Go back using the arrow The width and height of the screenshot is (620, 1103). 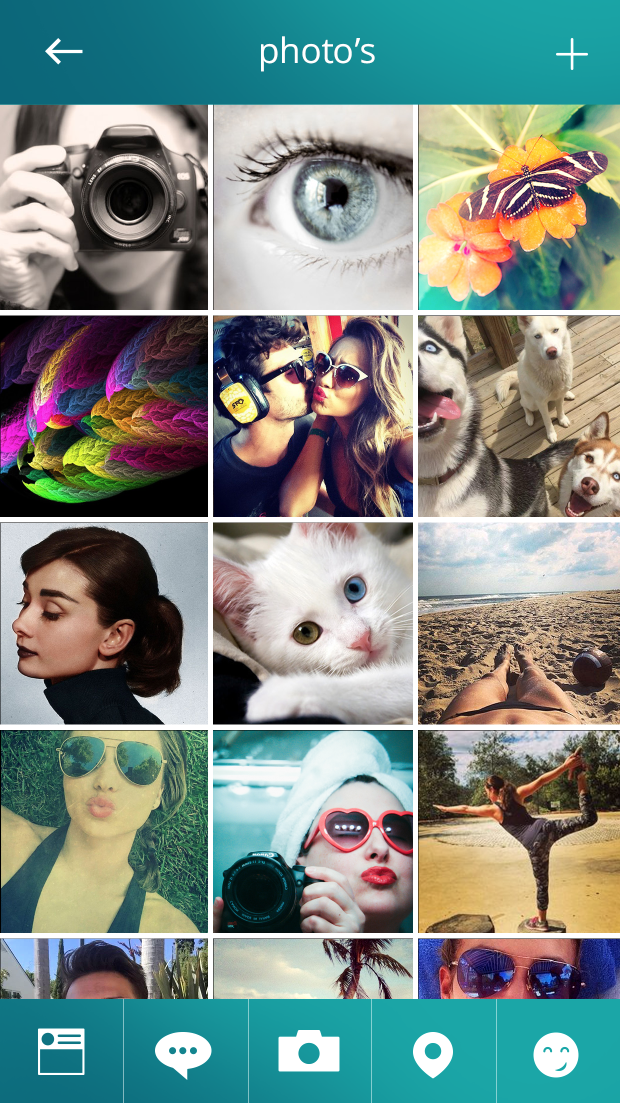point(64,52)
